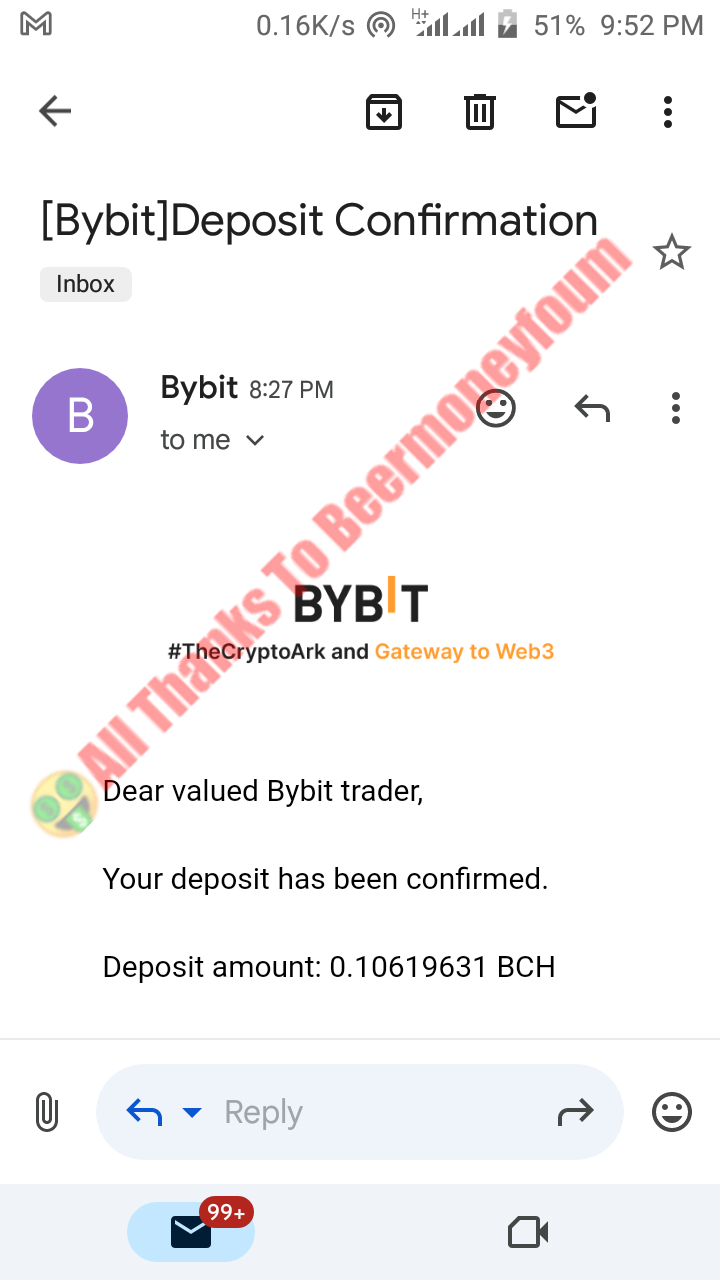Forward this email using the arrow
This screenshot has width=720, height=1280.
coord(575,1112)
